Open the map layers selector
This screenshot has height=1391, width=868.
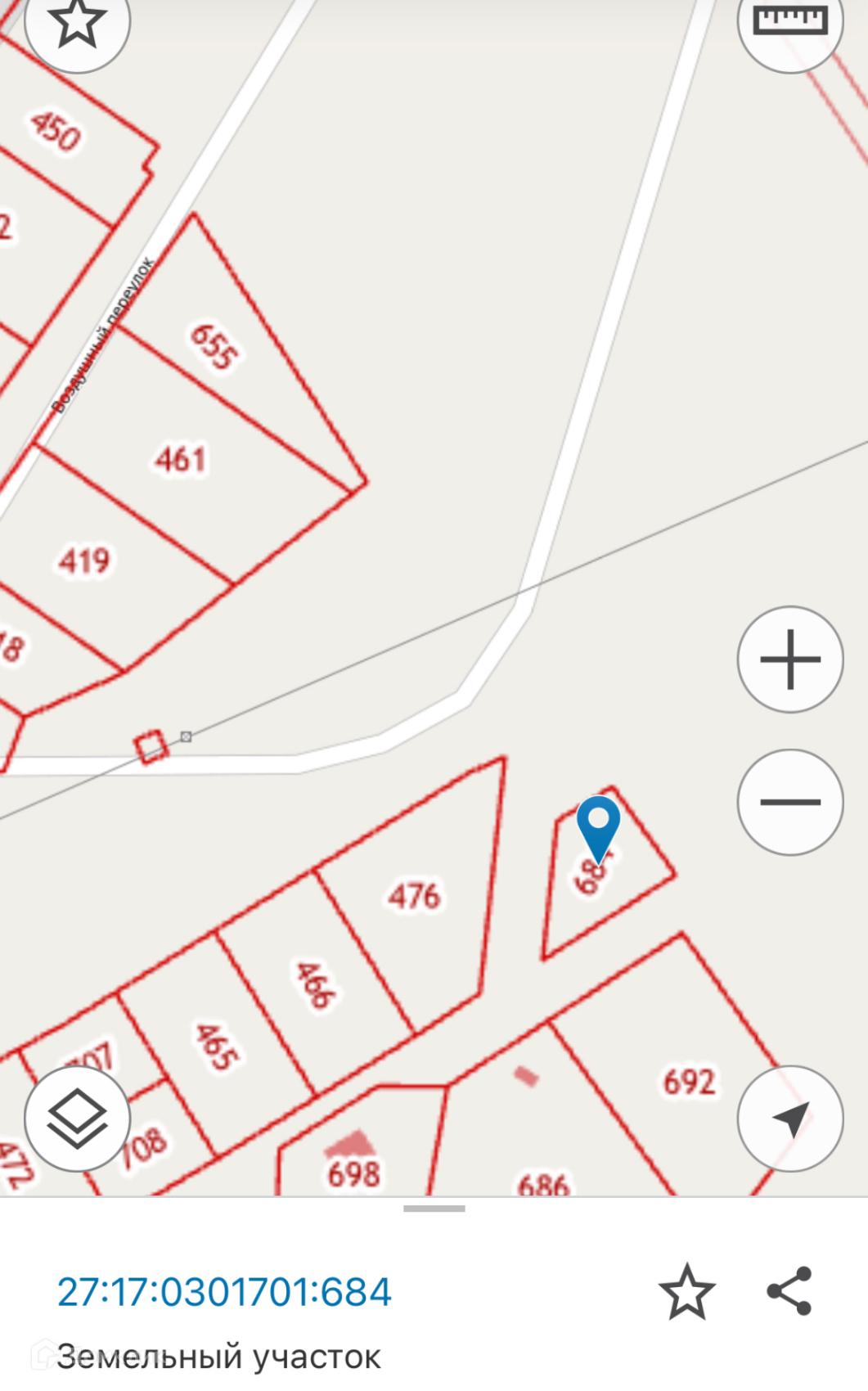coord(78,1119)
